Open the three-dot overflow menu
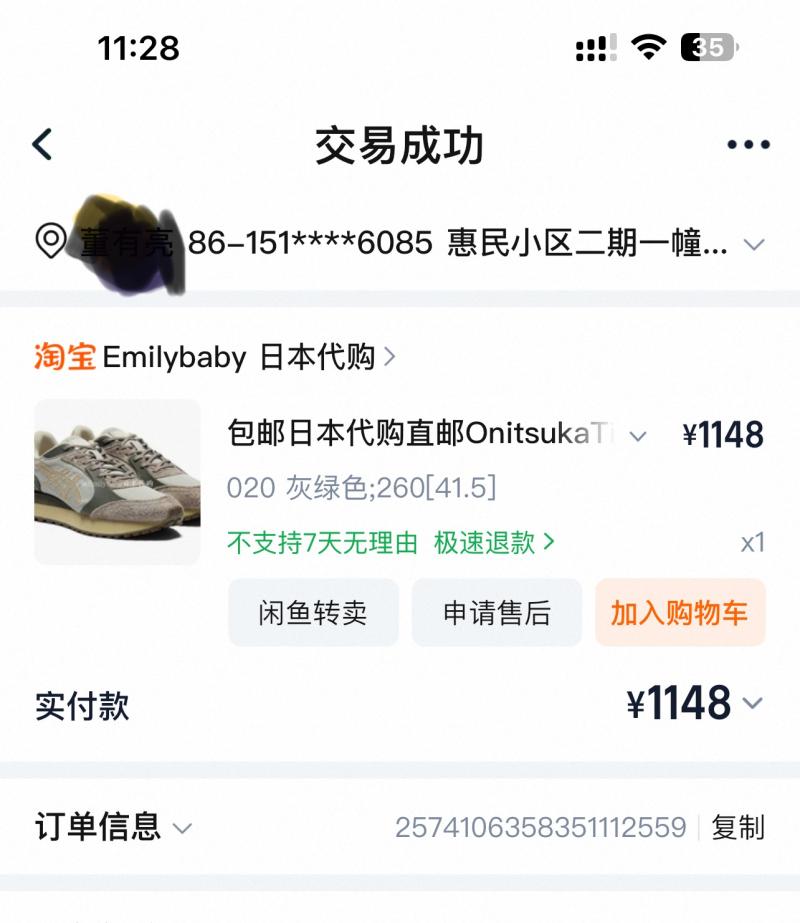Screen dimensions: 800x923 point(748,145)
